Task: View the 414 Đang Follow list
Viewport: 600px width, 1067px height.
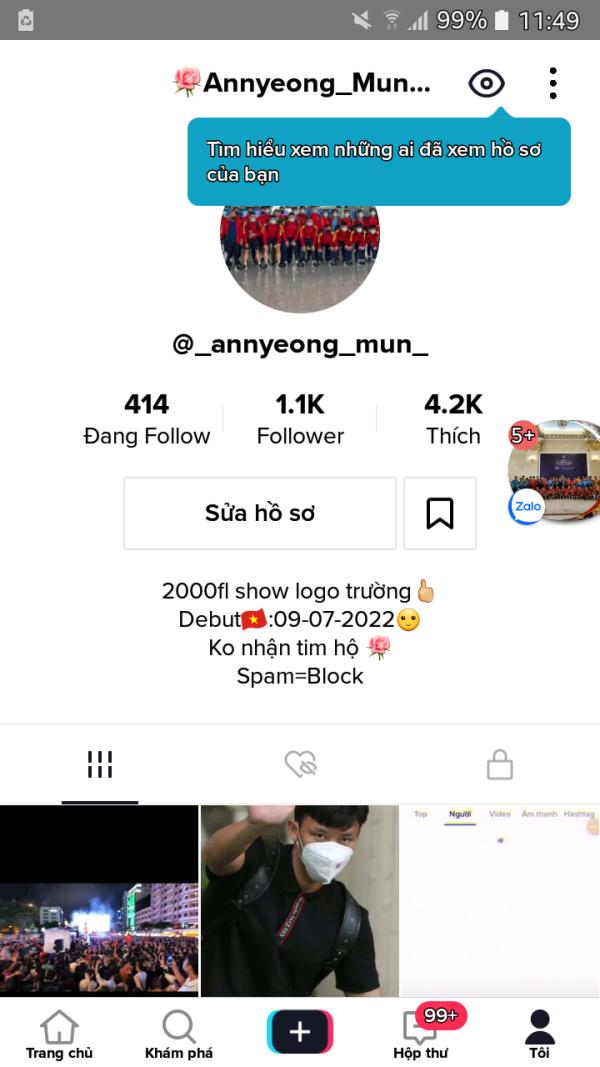Action: 146,419
